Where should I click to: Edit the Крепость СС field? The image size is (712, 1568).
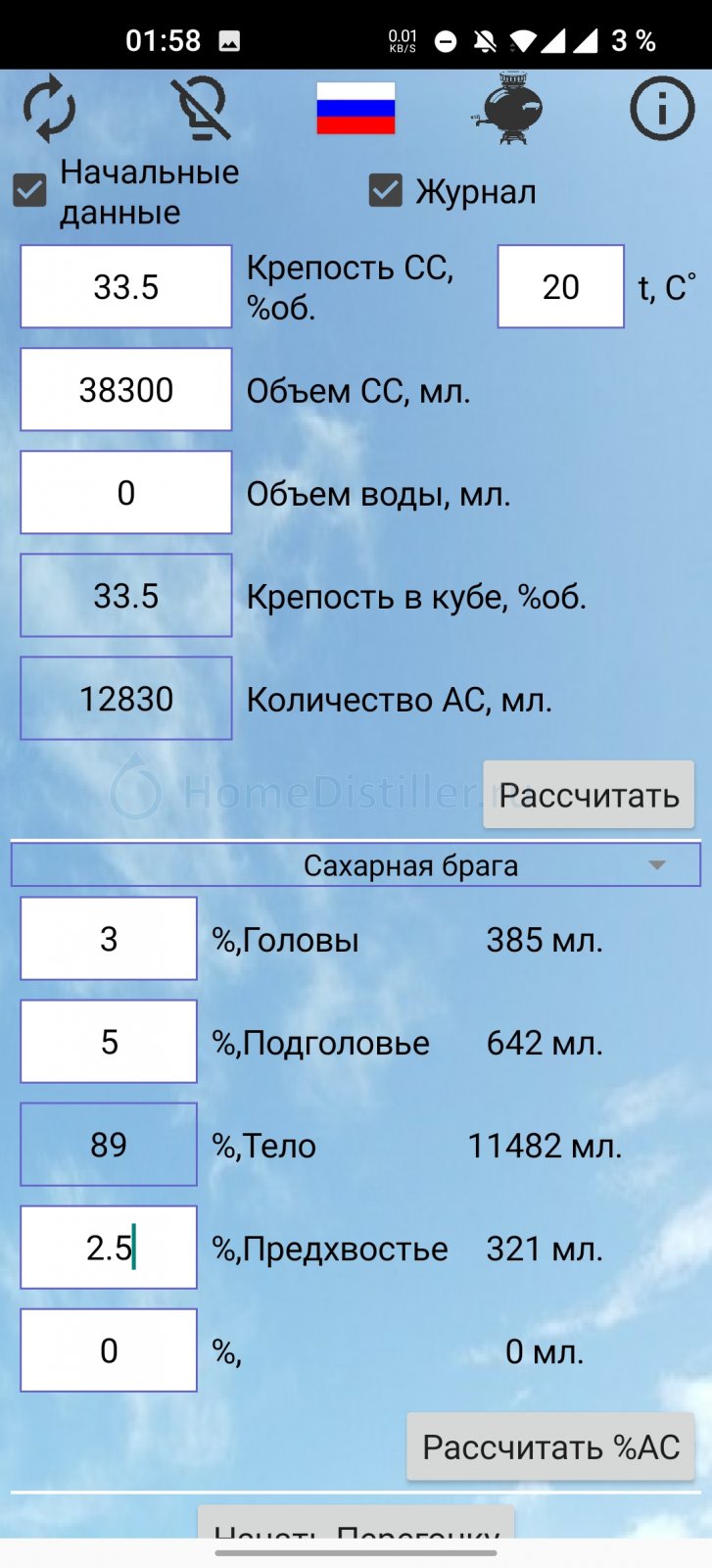(x=126, y=286)
